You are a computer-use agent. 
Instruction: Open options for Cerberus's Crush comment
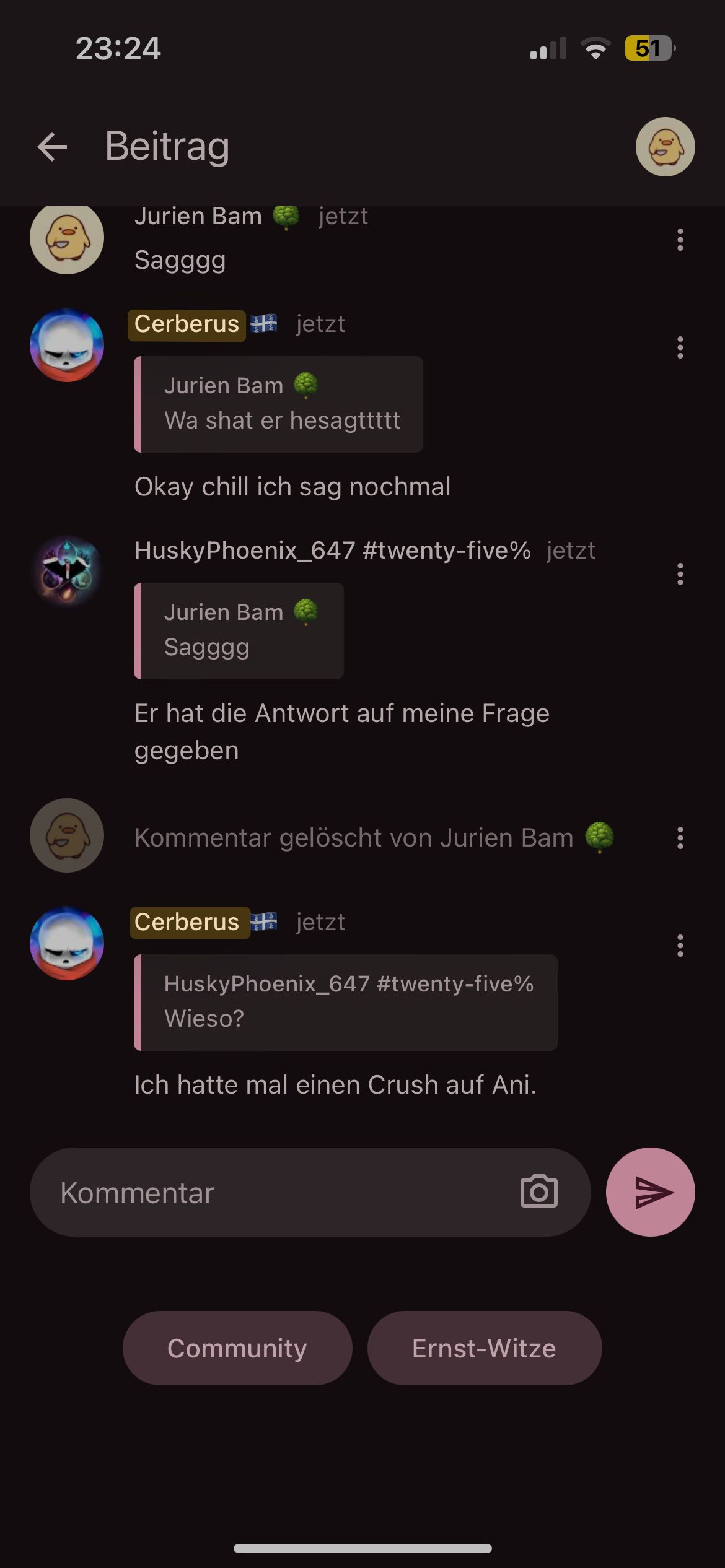click(x=680, y=946)
